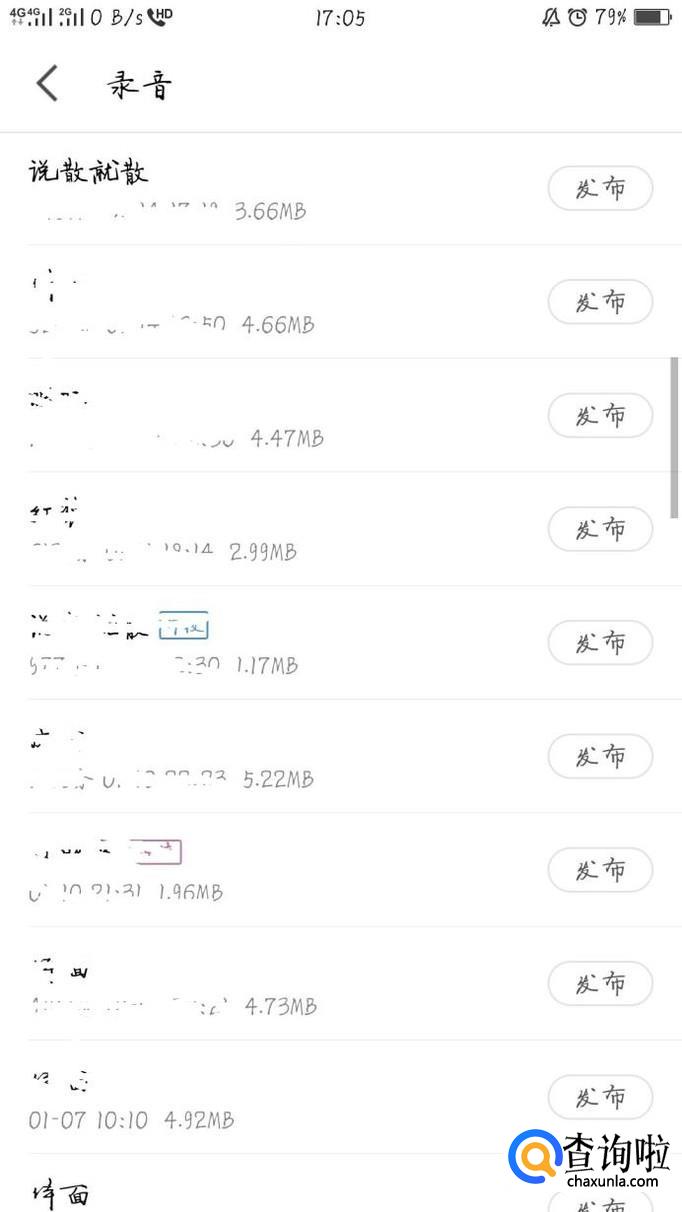
Task: Publish the 5.22MB recording
Action: coord(600,756)
